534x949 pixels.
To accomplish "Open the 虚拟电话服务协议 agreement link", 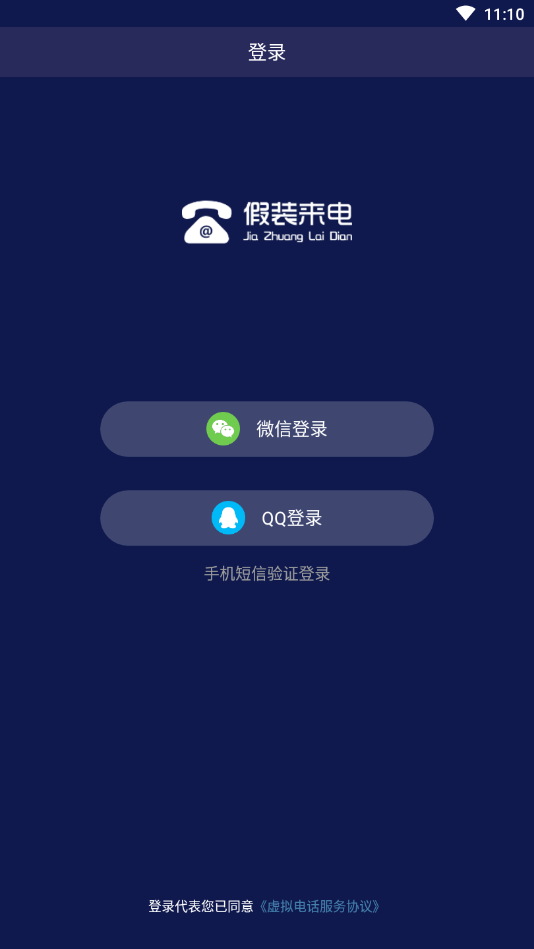I will 319,906.
